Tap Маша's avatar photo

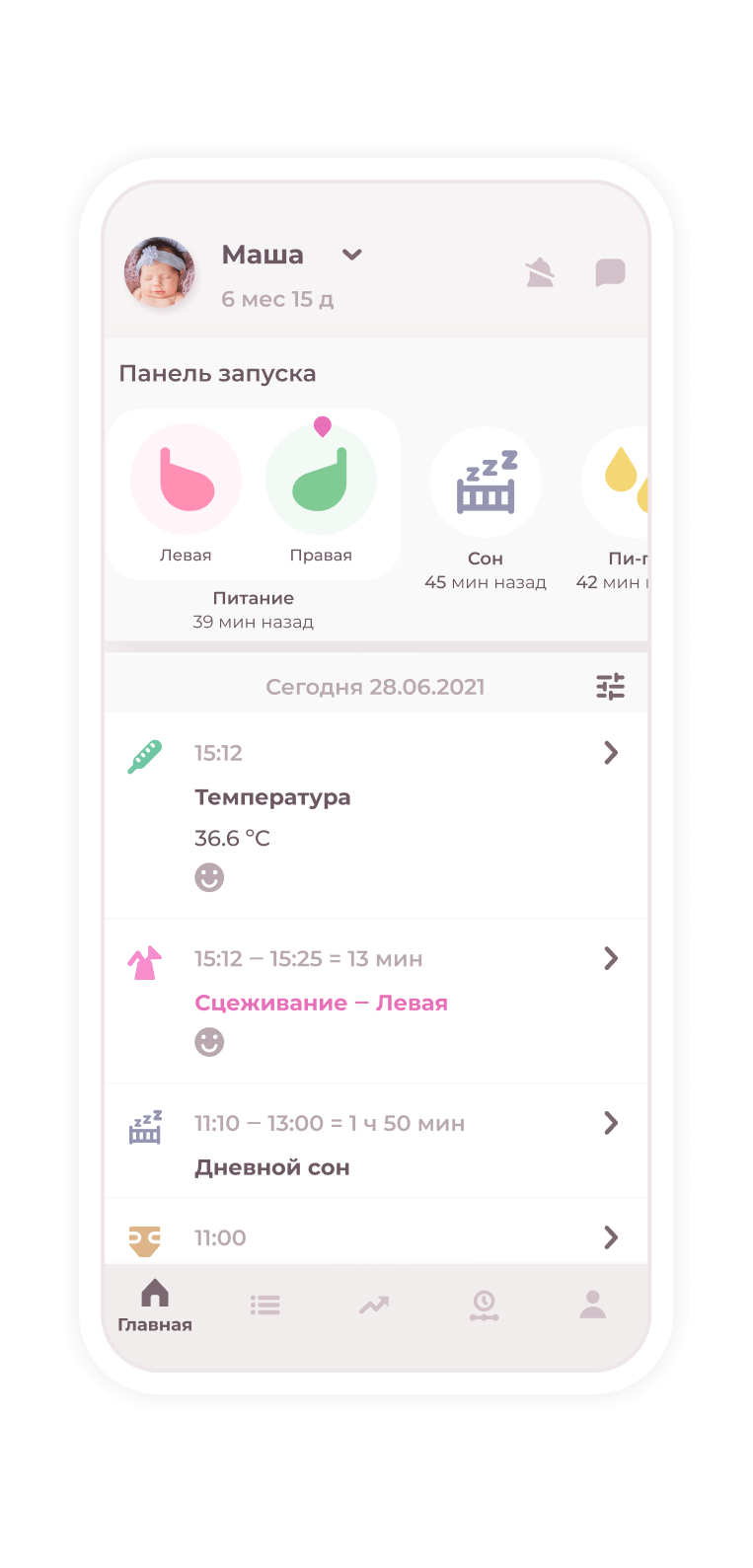pos(160,273)
